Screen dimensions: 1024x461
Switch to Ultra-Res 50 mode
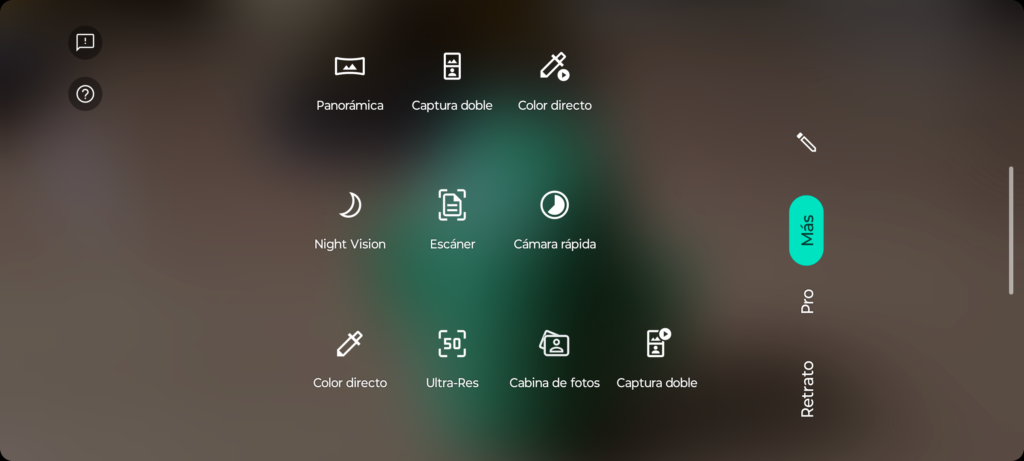point(452,358)
